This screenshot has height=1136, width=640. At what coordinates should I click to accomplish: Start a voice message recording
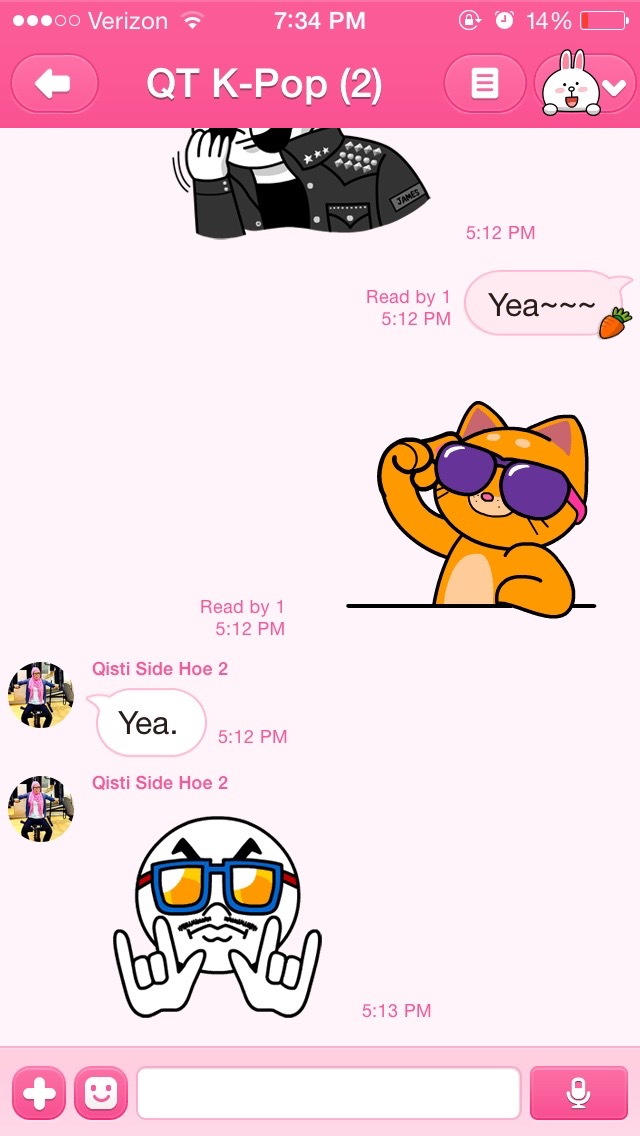tap(578, 1092)
